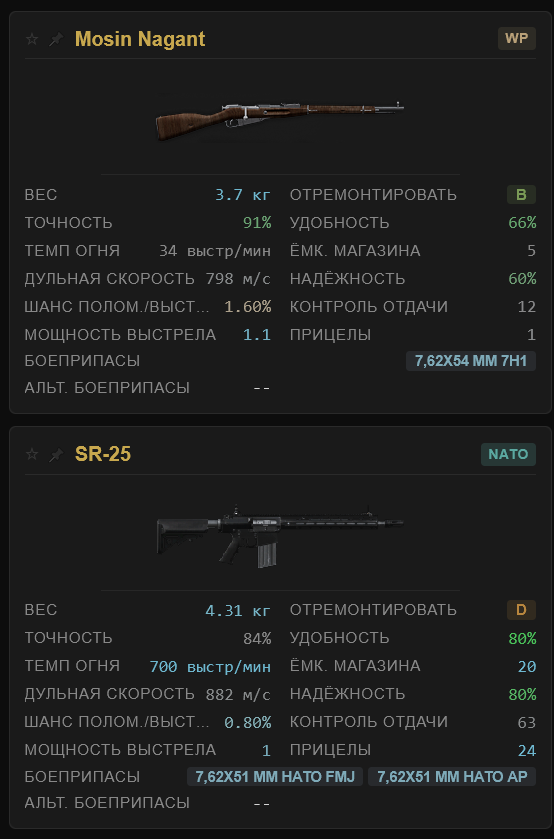554x839 pixels.
Task: Open the 7,62X54 MM 7H1 ammo chip
Action: [471, 361]
